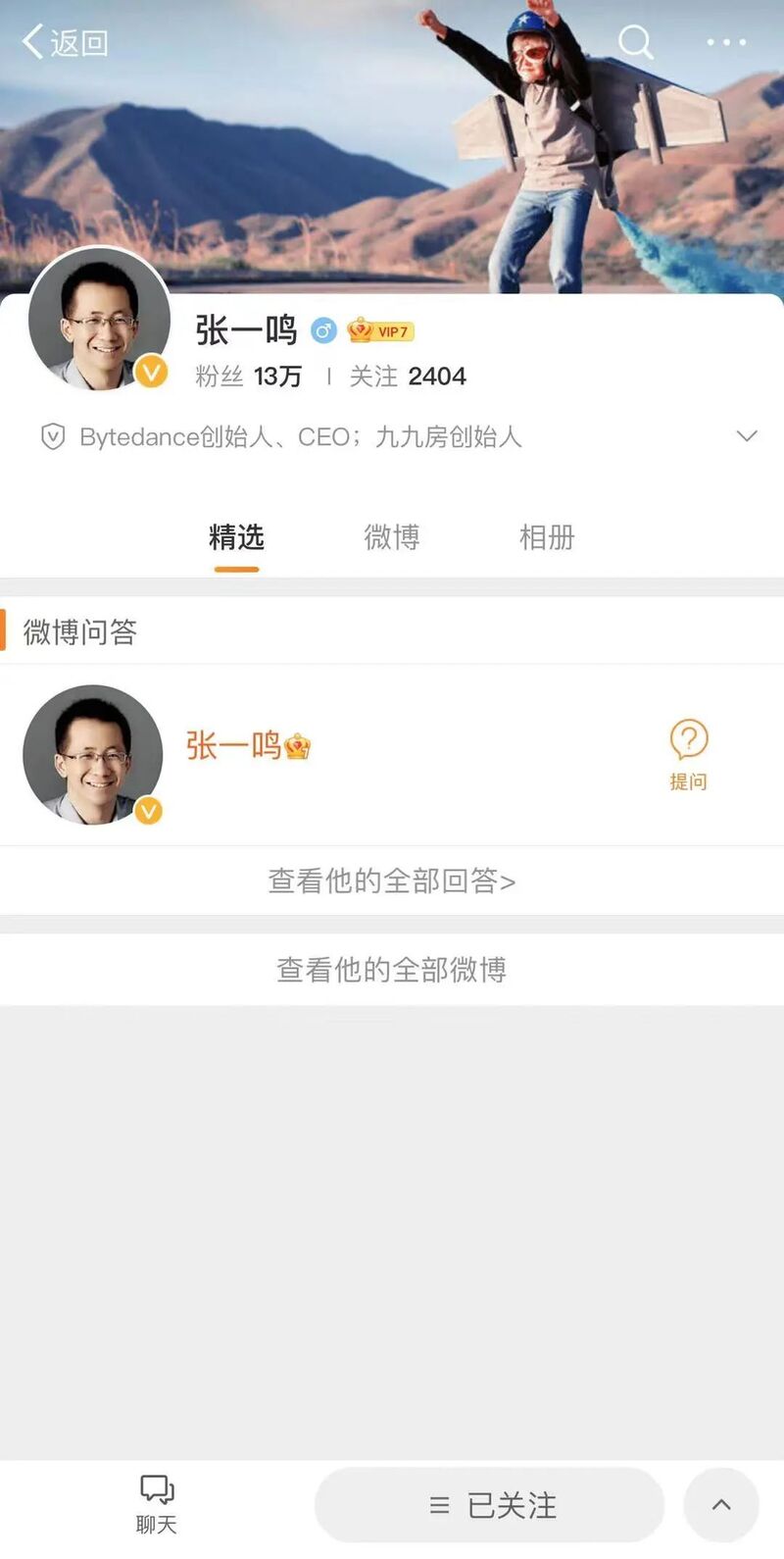
Task: Tap the up-arrow button at bottom
Action: (721, 1505)
